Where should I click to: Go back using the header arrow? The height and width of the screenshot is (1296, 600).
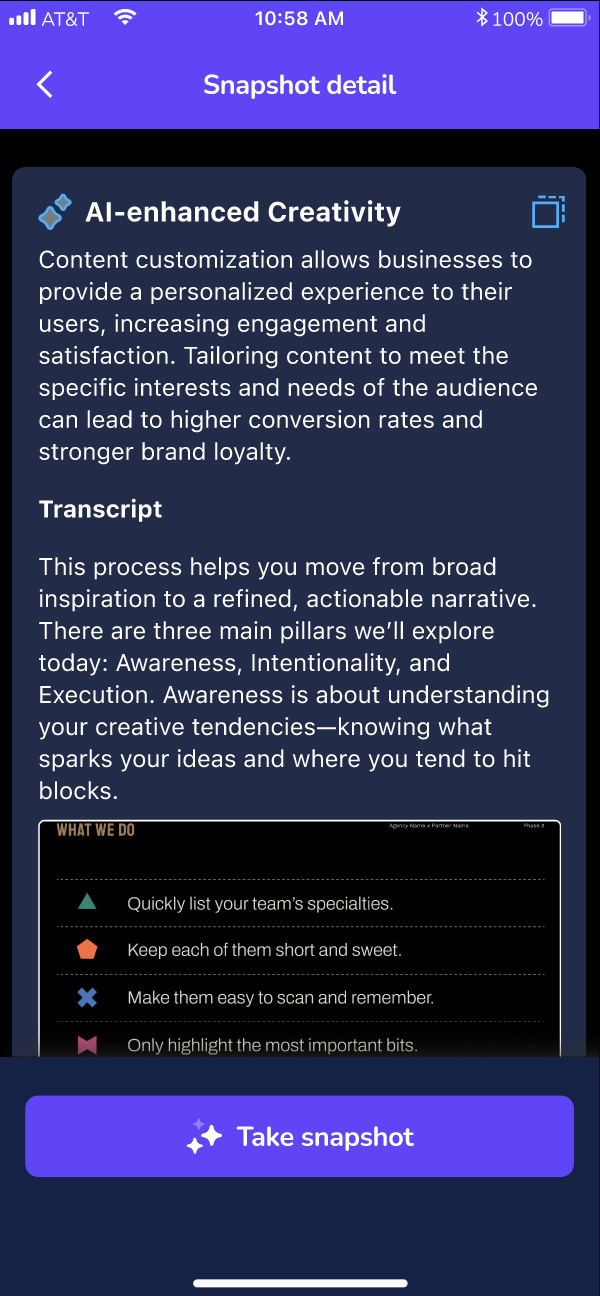45,85
